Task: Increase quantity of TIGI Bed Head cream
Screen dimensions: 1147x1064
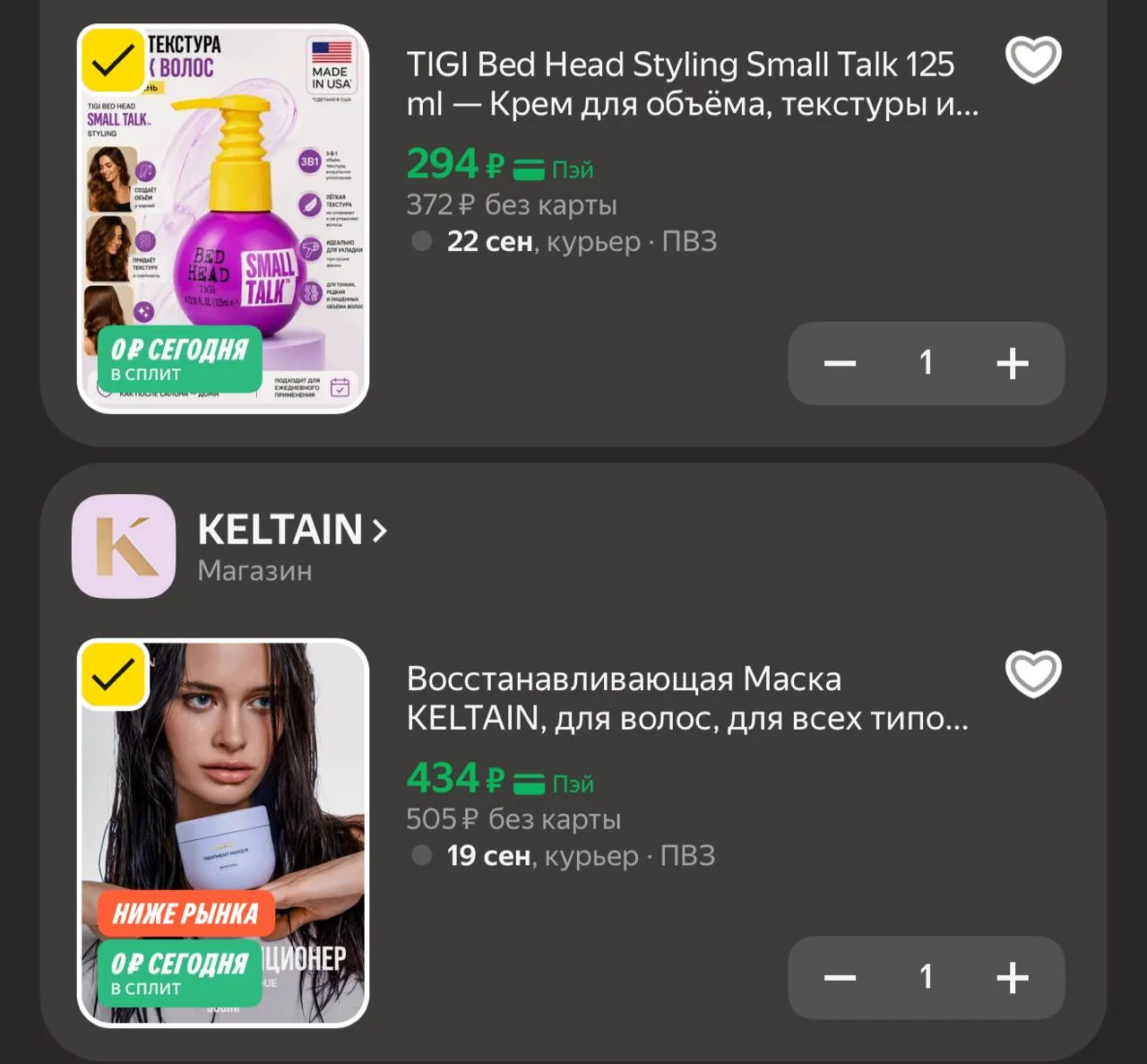Action: coord(1013,363)
